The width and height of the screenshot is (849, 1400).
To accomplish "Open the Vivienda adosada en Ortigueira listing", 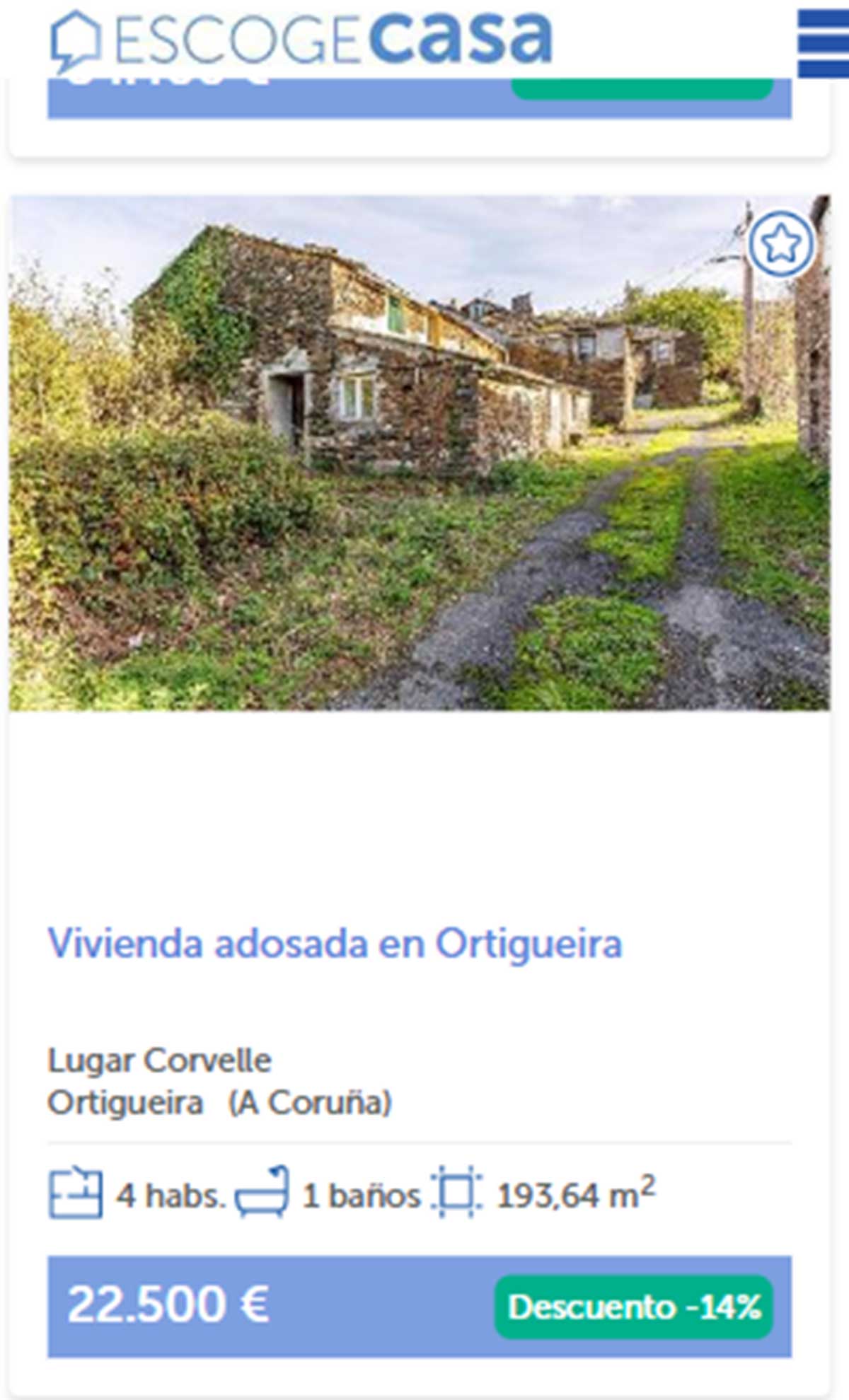I will [335, 944].
